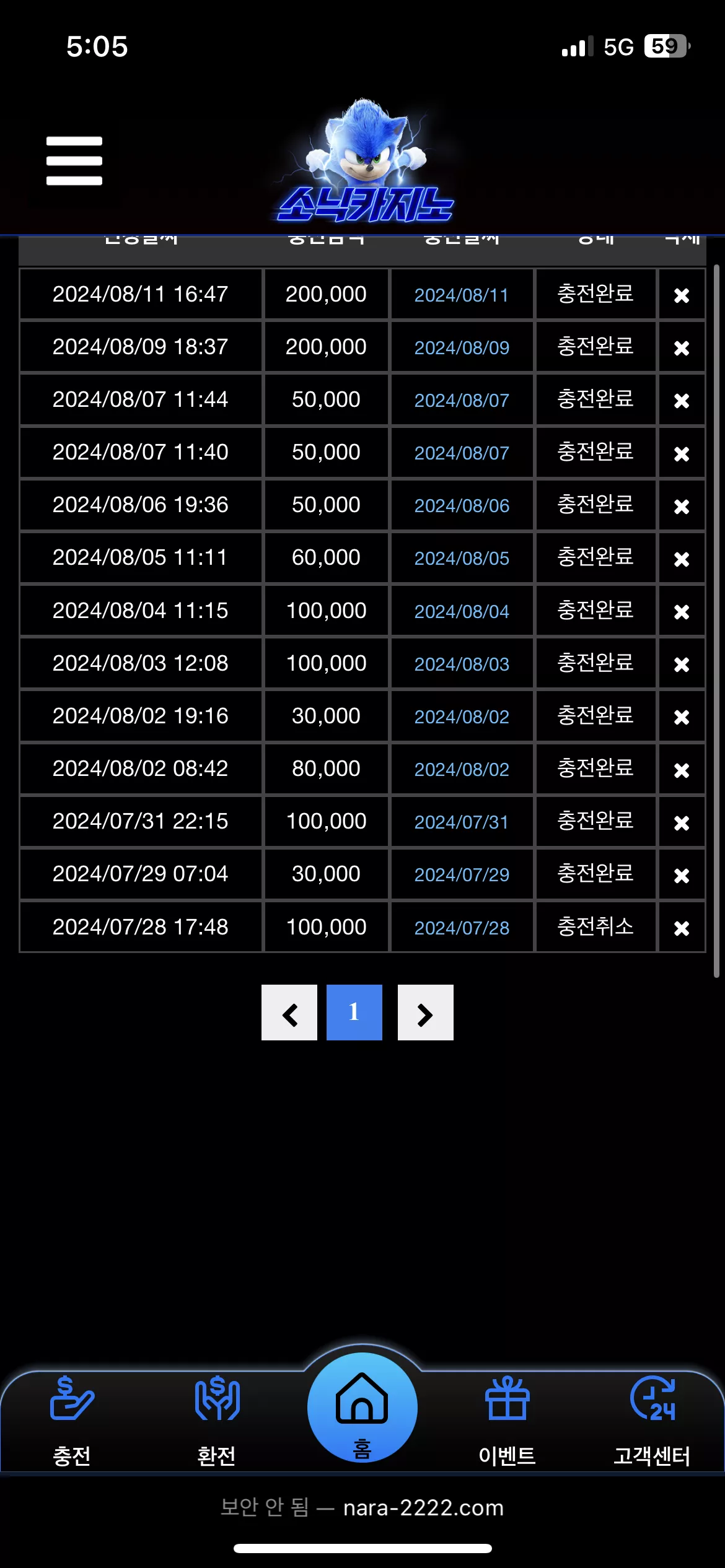Viewport: 725px width, 1568px height.
Task: Tap the nara-2222.com address bar
Action: click(362, 1507)
